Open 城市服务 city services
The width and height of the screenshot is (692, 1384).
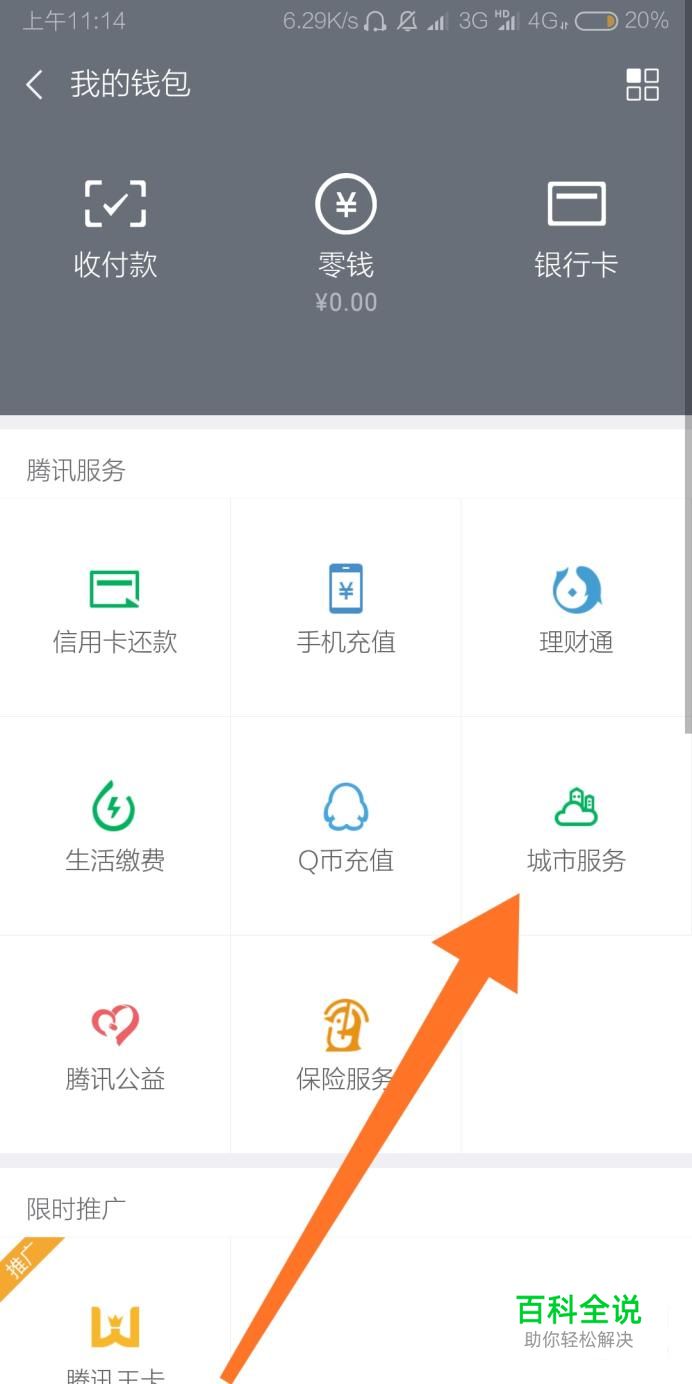tap(576, 826)
